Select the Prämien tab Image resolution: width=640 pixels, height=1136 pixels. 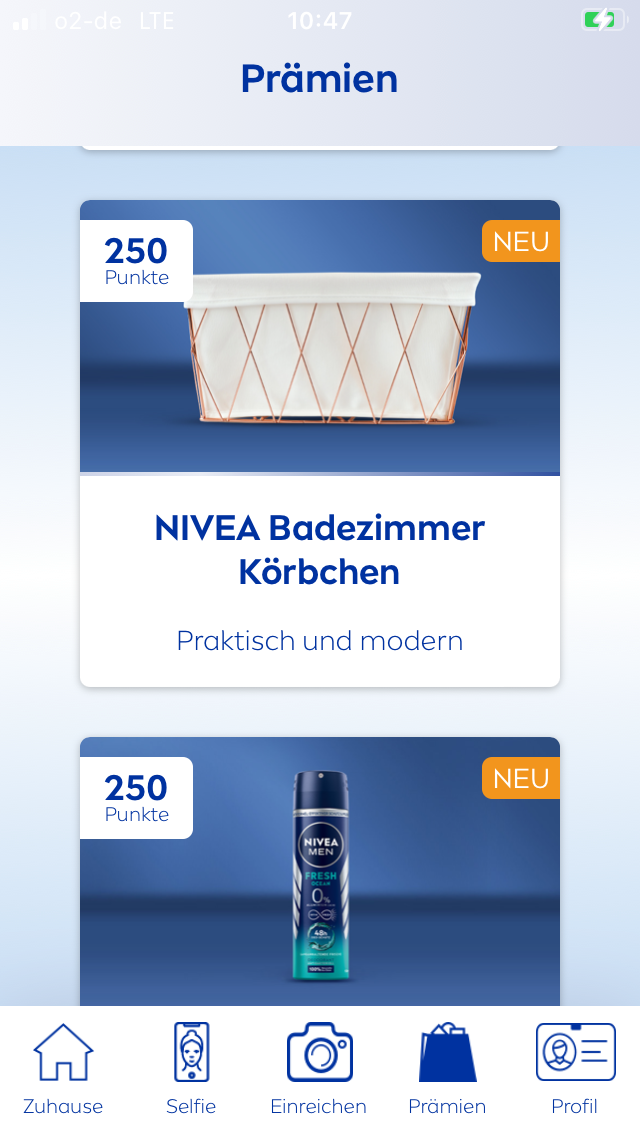coord(447,1069)
